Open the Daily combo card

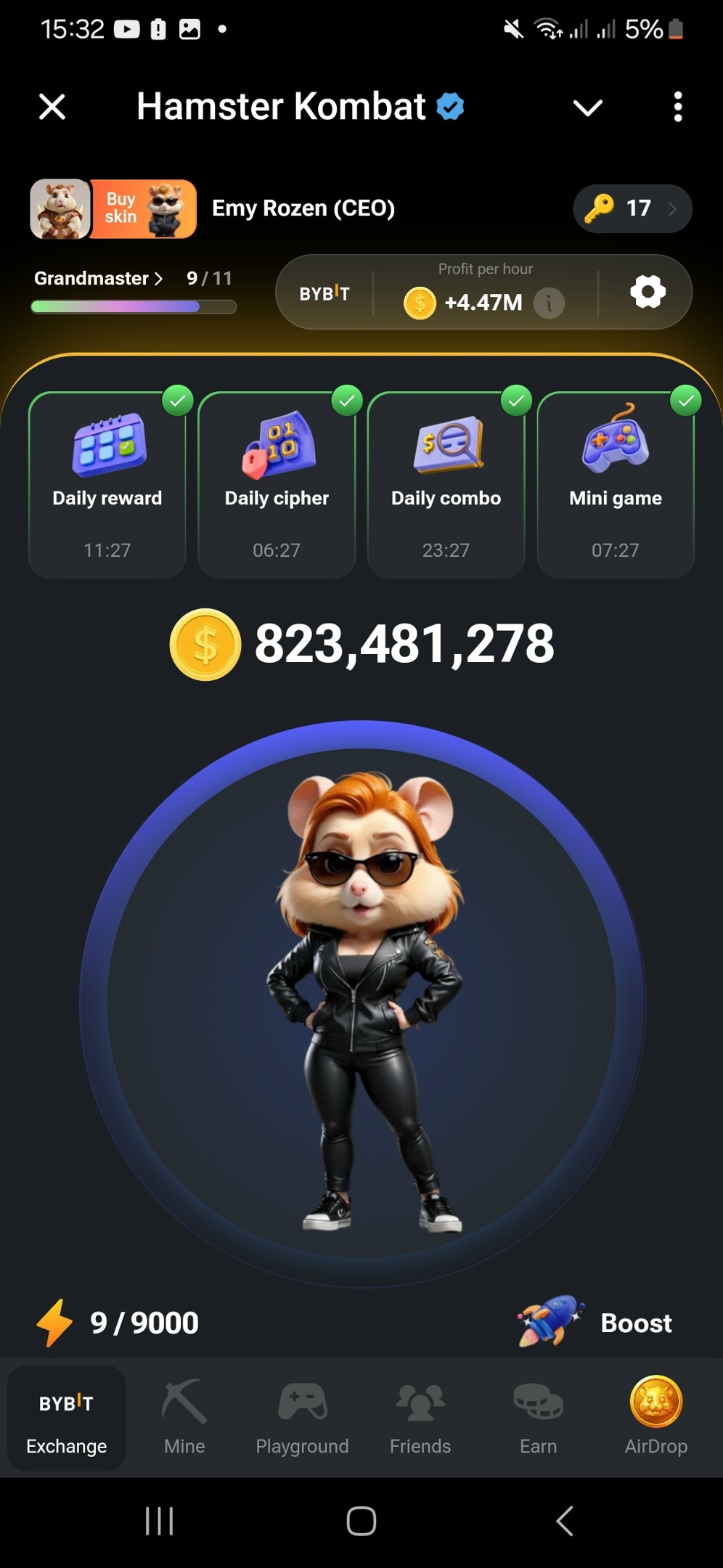pos(446,484)
